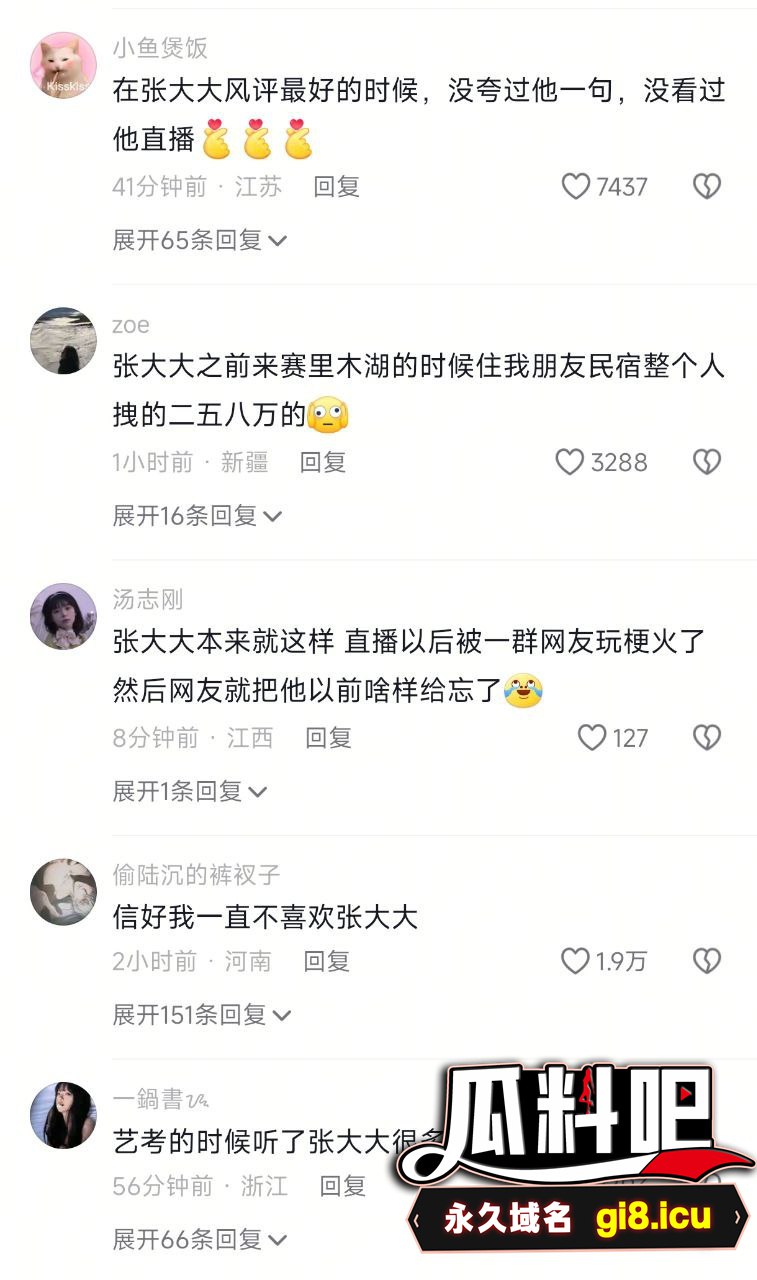Expand the 16 replies under zoe

click(x=197, y=516)
